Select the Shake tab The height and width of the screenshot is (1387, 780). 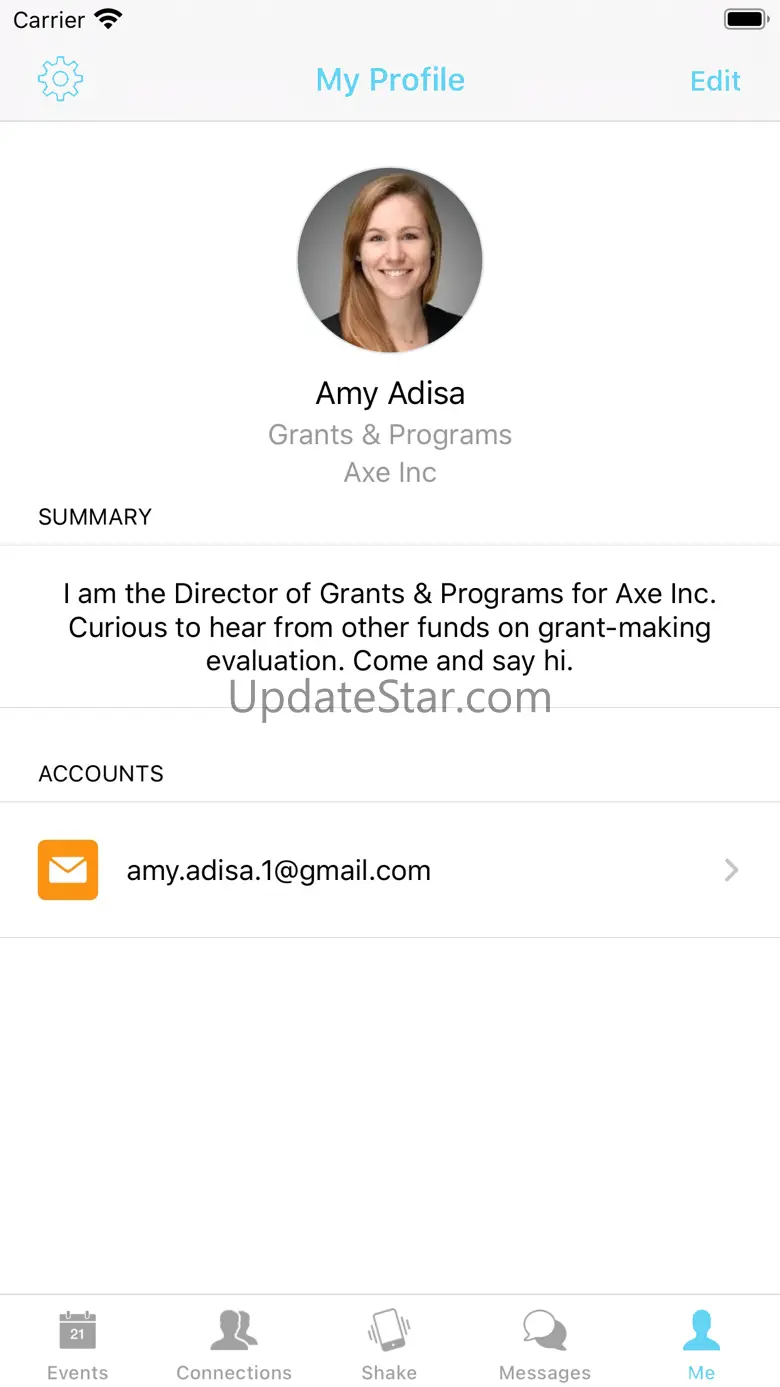(x=389, y=1344)
